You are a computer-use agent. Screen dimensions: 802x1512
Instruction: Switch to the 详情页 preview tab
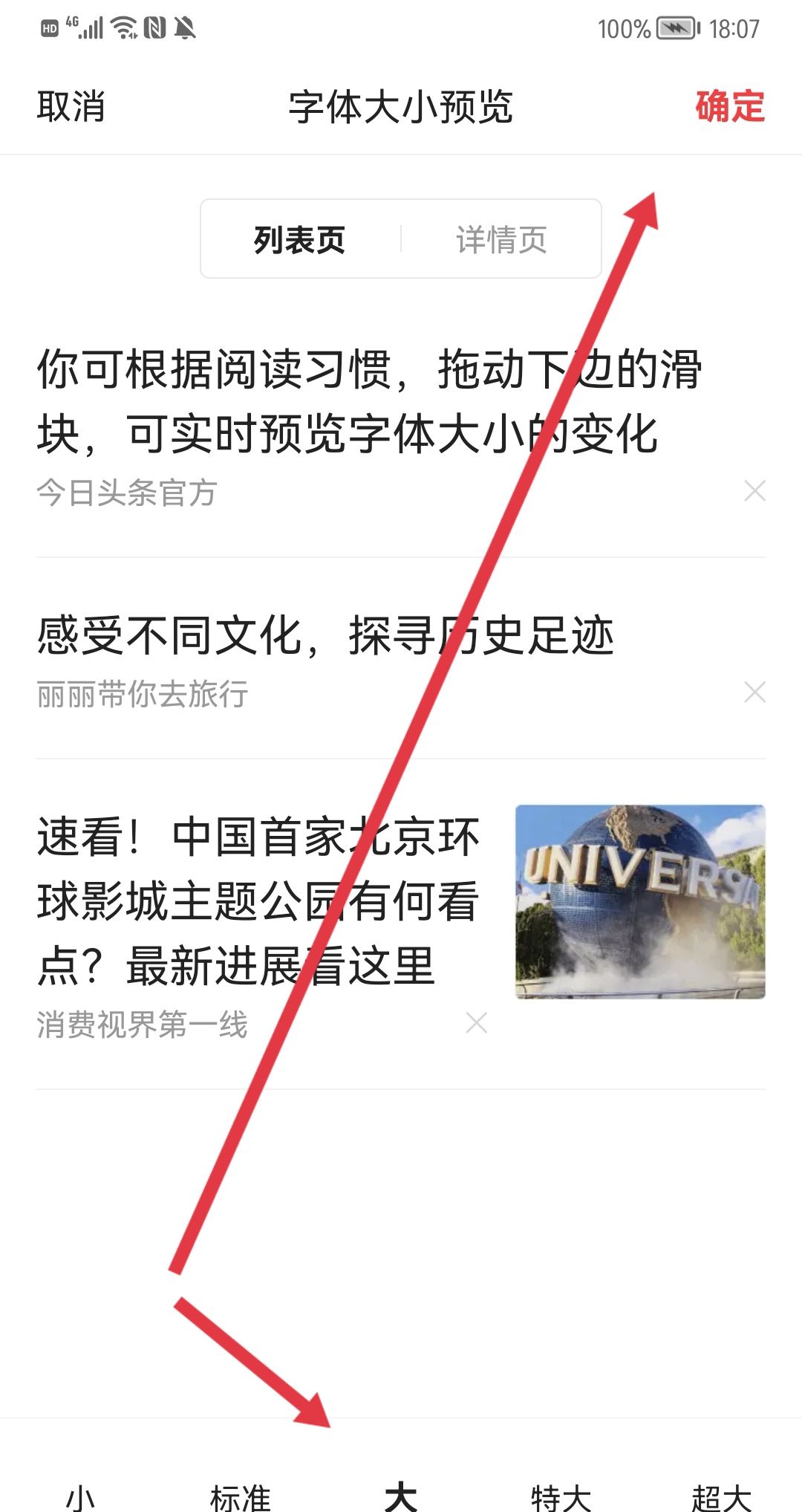[x=502, y=240]
